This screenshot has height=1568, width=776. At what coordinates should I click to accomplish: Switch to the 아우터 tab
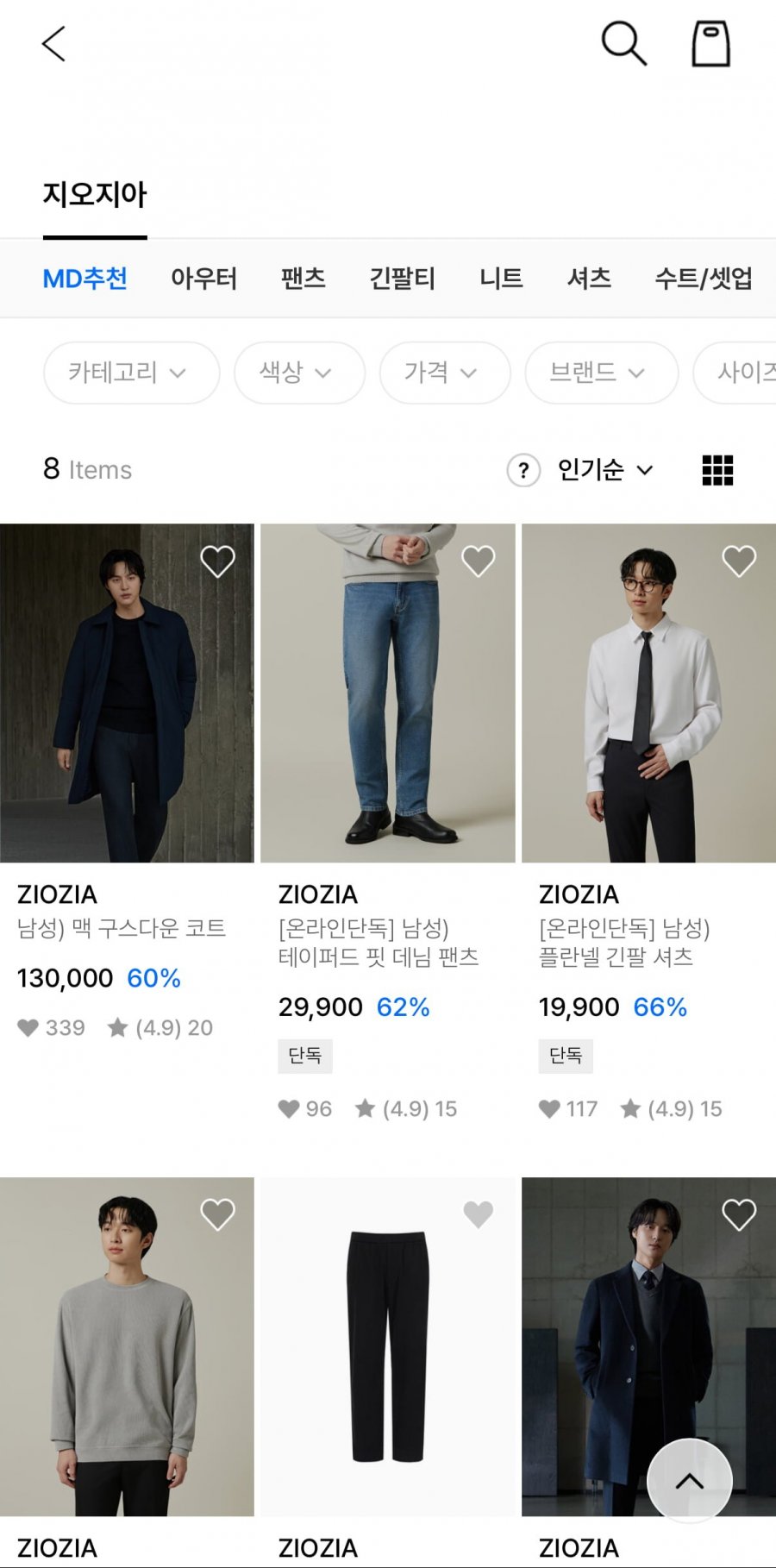[203, 279]
